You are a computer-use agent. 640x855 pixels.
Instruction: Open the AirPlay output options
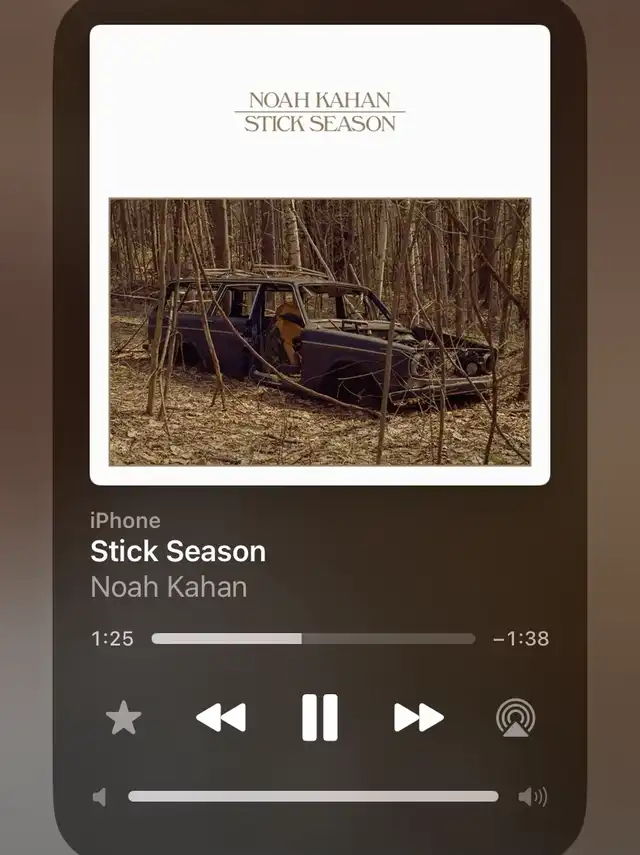click(x=515, y=718)
